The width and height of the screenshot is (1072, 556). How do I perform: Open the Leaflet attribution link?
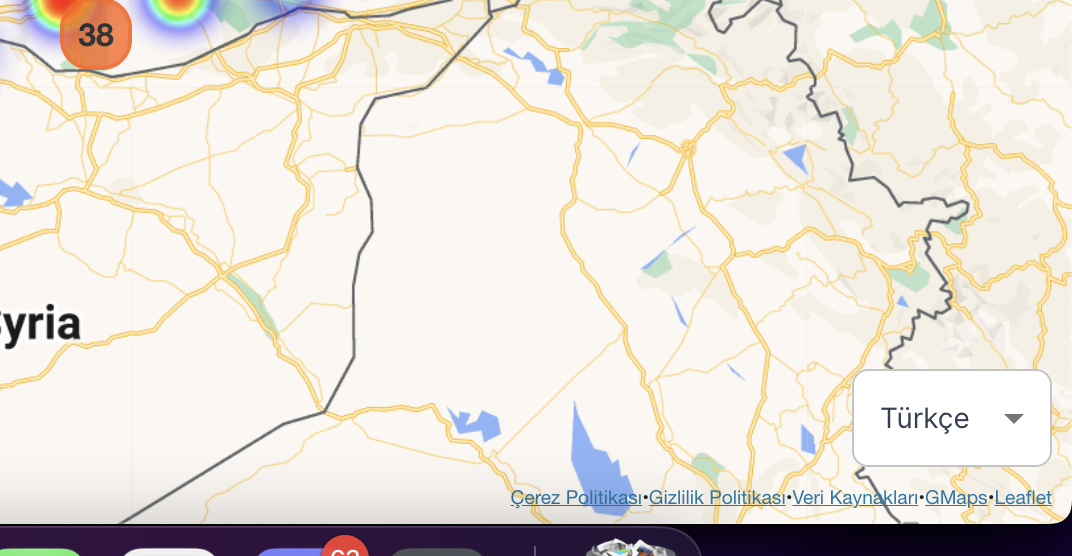[1023, 497]
